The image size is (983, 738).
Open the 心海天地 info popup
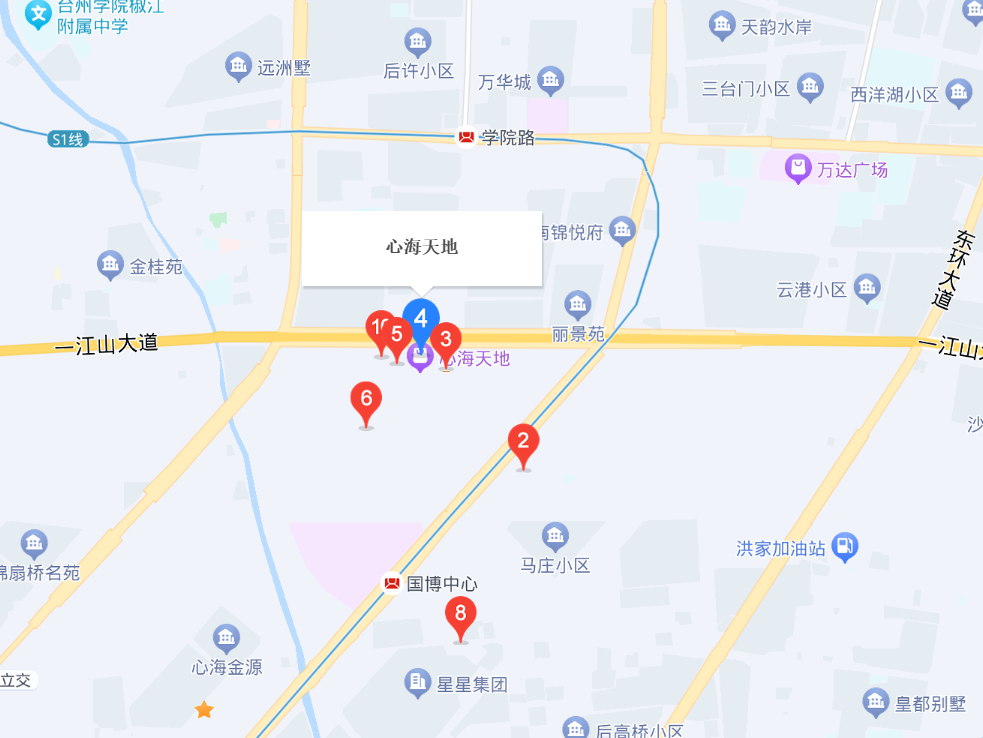[x=422, y=248]
